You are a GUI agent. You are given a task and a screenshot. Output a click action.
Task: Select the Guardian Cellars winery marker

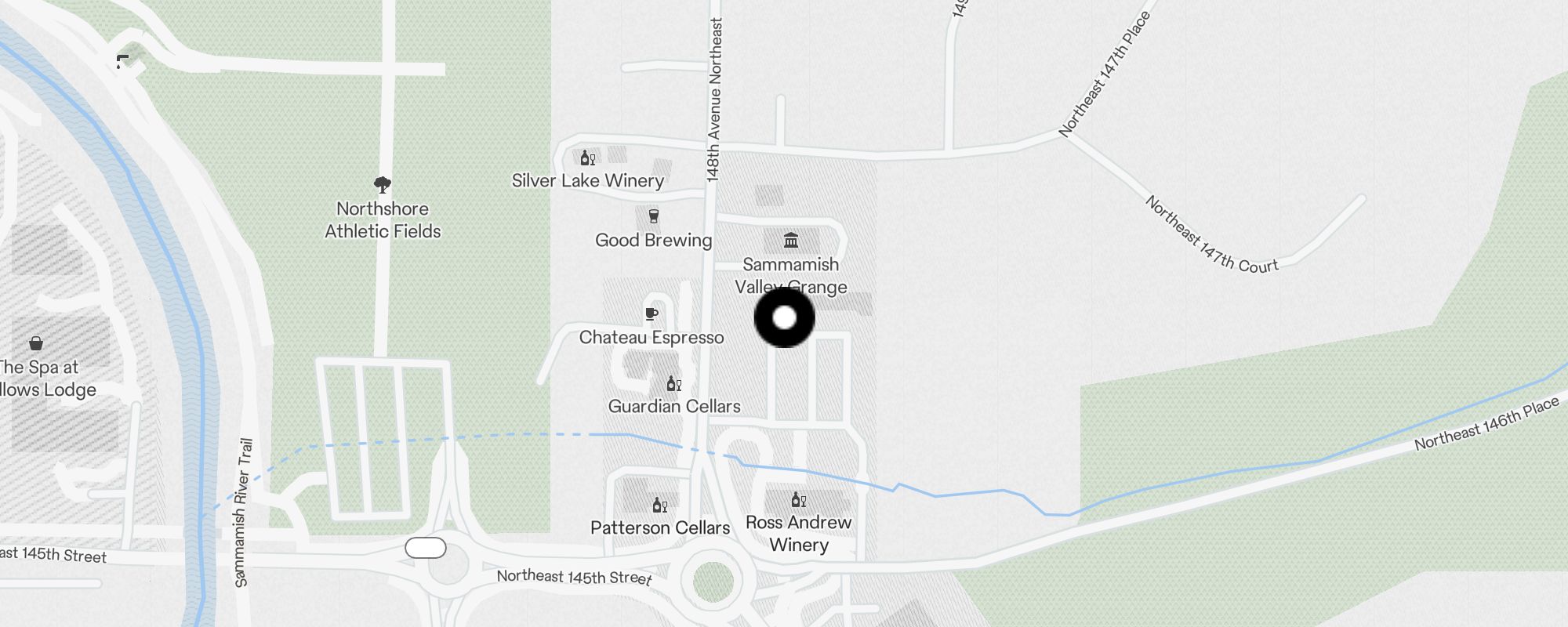(x=674, y=383)
